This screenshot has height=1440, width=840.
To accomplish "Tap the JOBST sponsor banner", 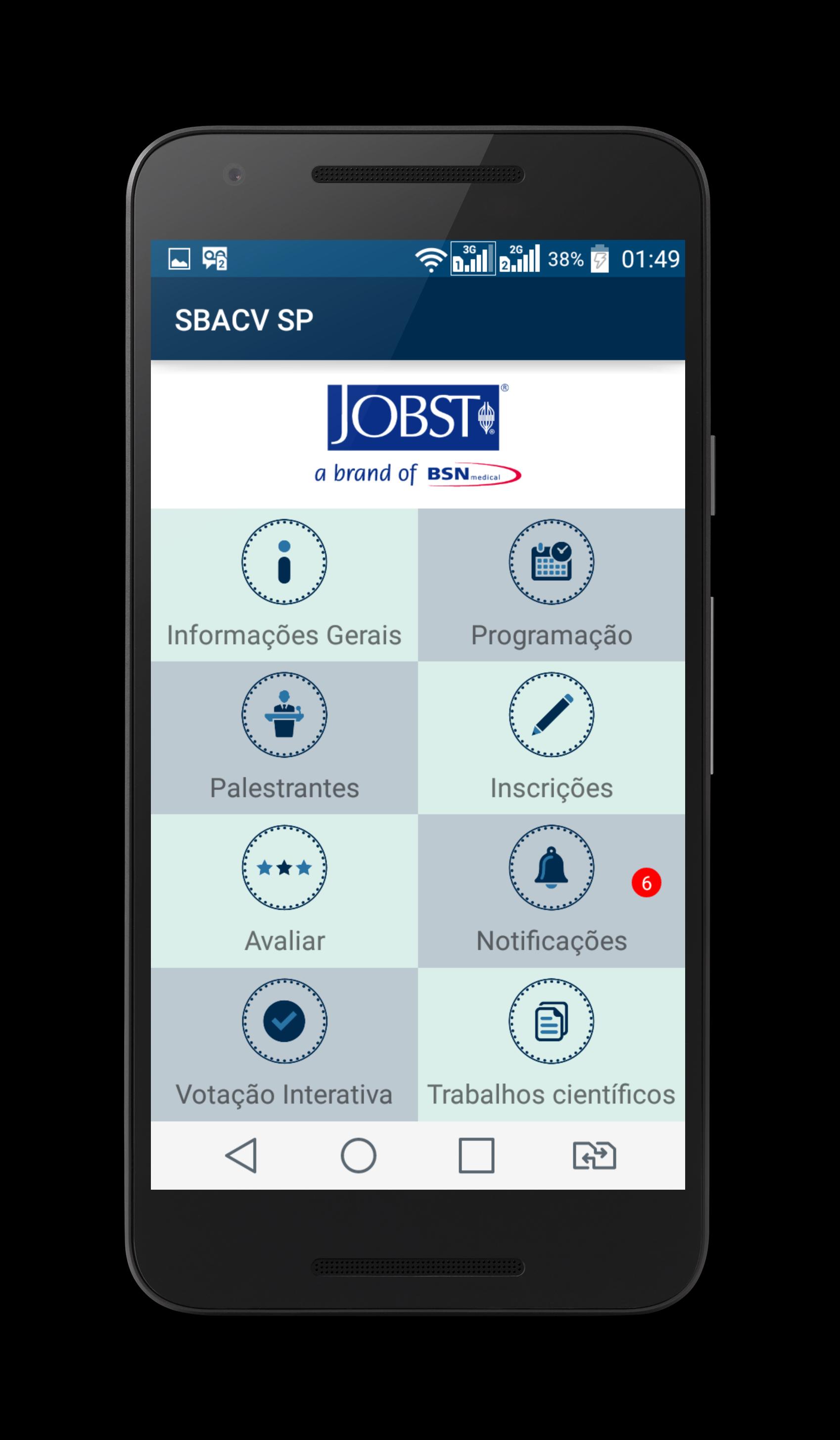I will coord(417,434).
